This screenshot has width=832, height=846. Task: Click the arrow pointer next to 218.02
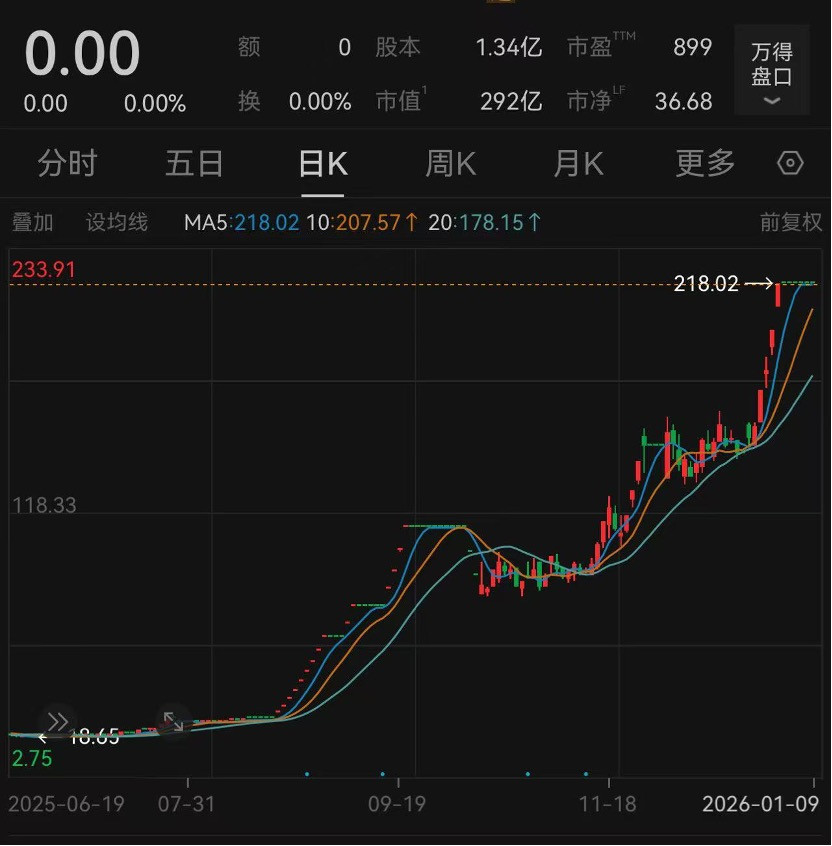point(760,283)
